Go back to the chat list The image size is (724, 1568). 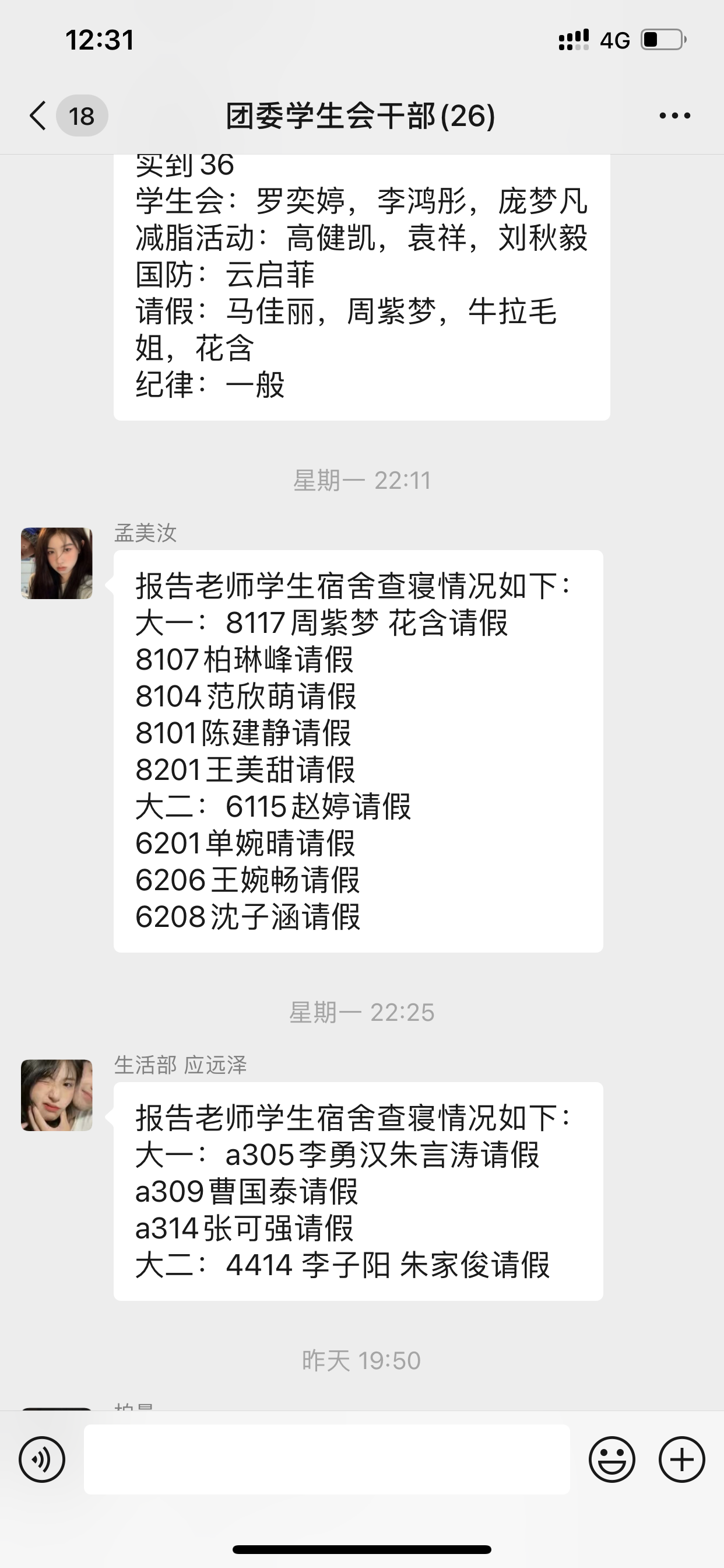pos(38,116)
